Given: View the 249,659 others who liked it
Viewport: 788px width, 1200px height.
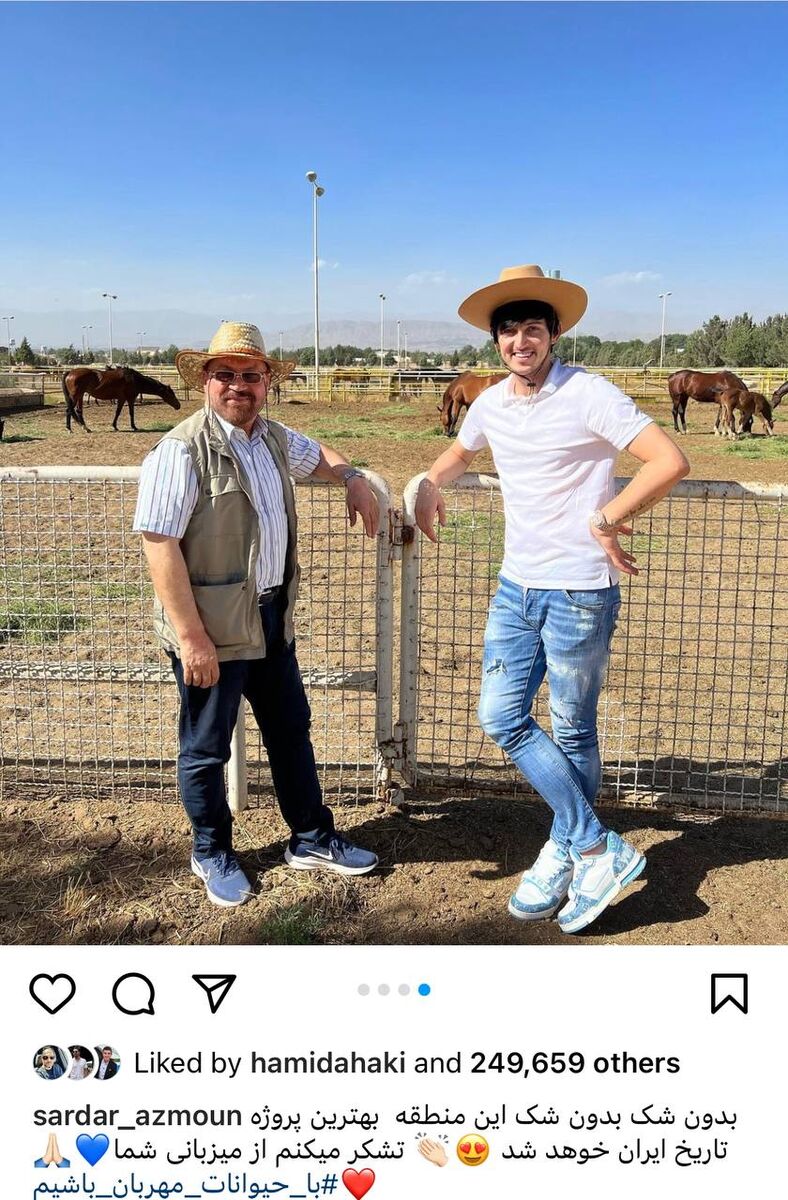Looking at the screenshot, I should [575, 1063].
